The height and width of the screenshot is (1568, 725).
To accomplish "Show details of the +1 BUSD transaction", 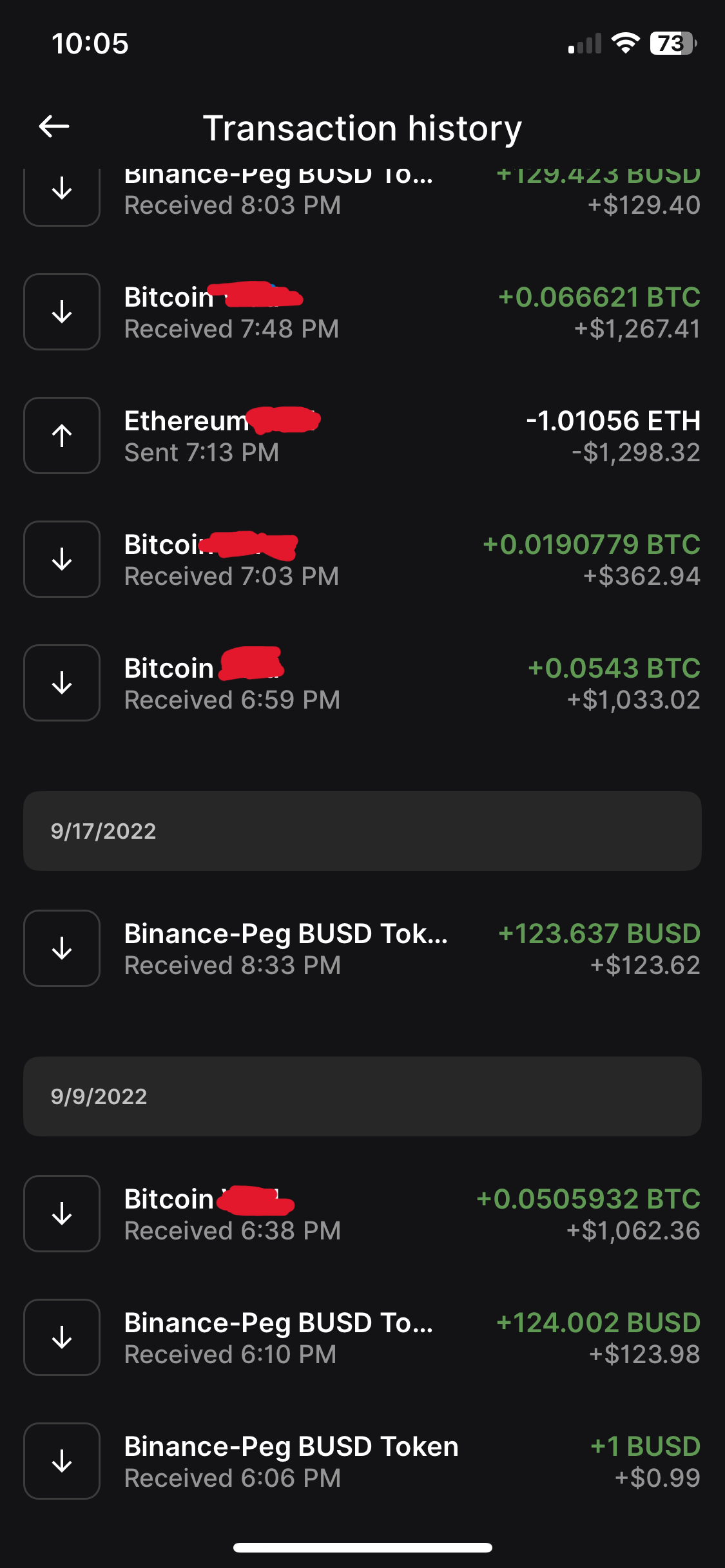I will tap(362, 1462).
